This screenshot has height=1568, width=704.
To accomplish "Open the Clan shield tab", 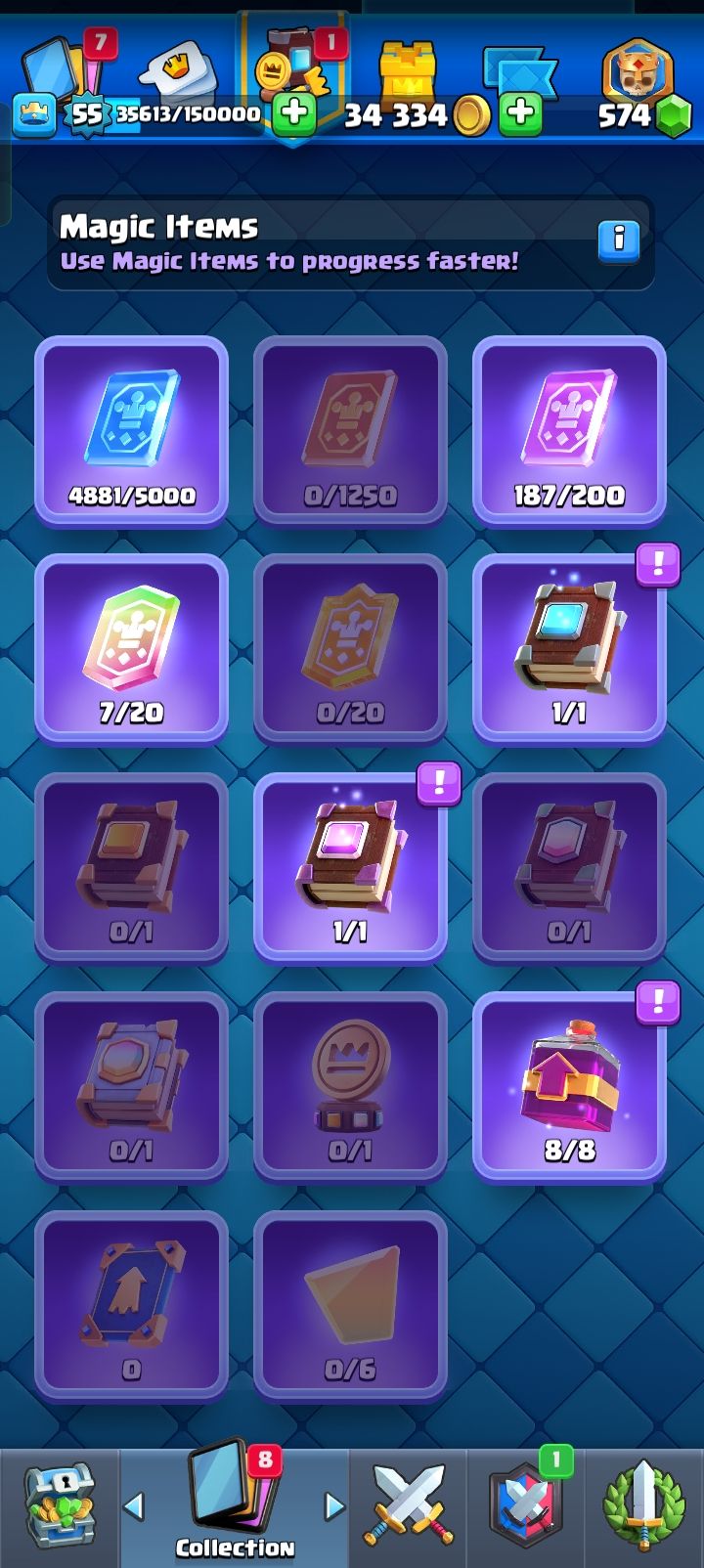I will click(526, 1507).
